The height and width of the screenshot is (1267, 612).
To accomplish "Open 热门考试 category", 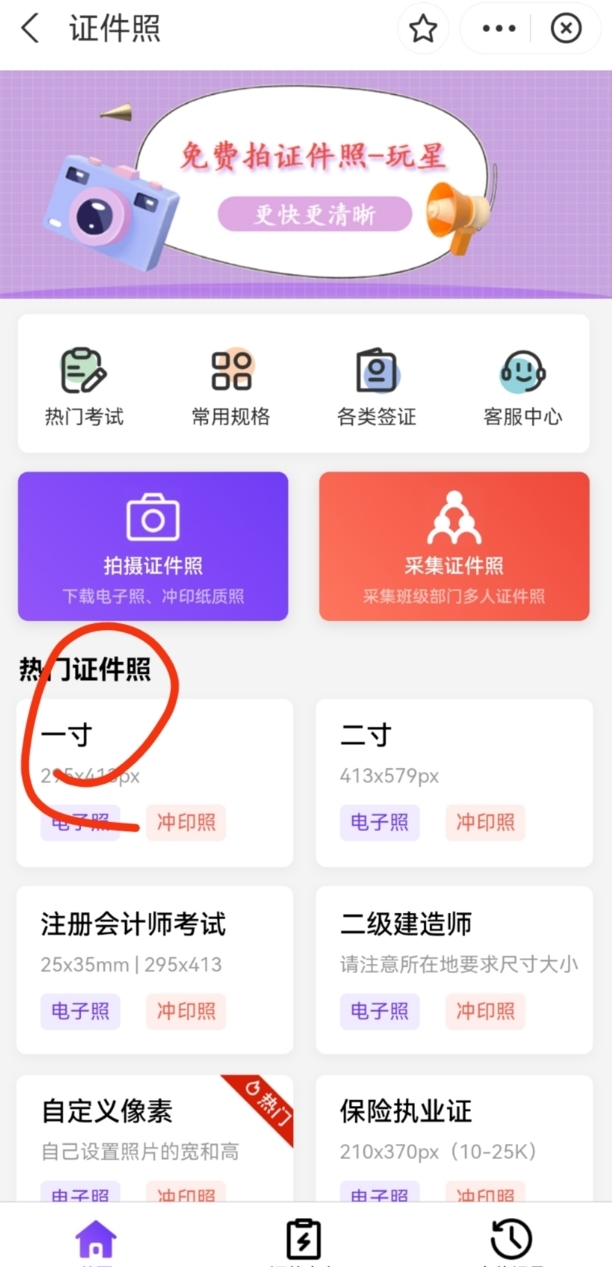I will pos(84,385).
